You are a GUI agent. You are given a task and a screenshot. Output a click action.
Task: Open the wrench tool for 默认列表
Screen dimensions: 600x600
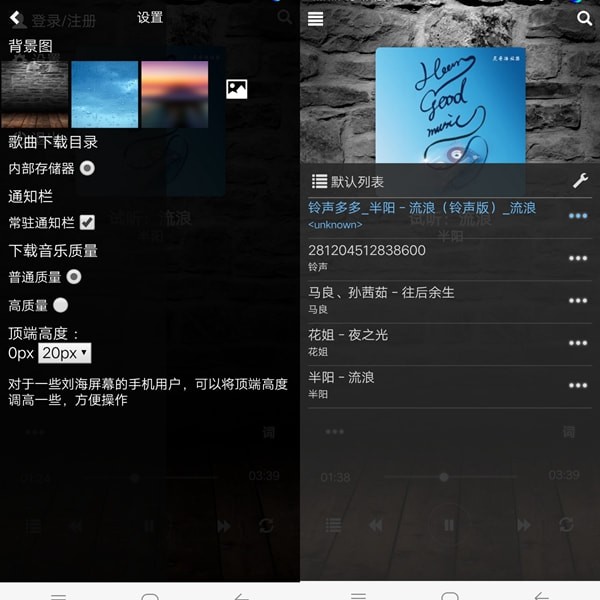[580, 181]
